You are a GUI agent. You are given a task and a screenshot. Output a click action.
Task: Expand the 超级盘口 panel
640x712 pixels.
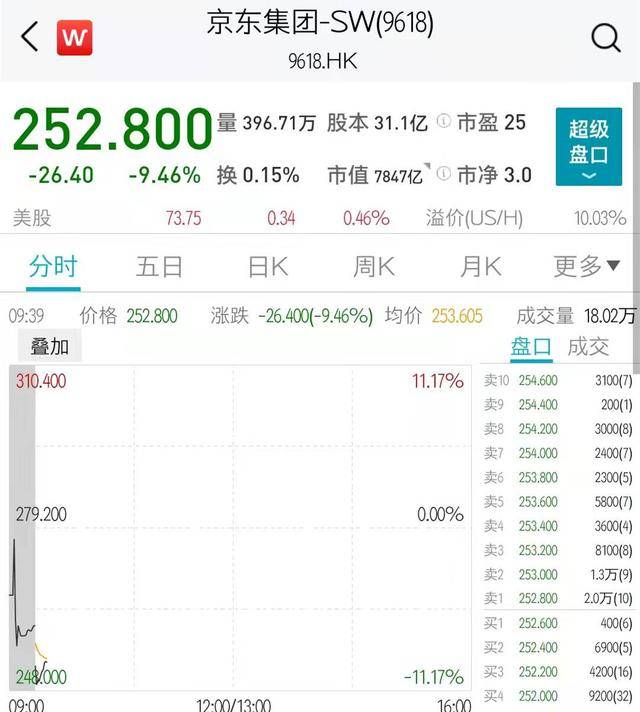[588, 147]
